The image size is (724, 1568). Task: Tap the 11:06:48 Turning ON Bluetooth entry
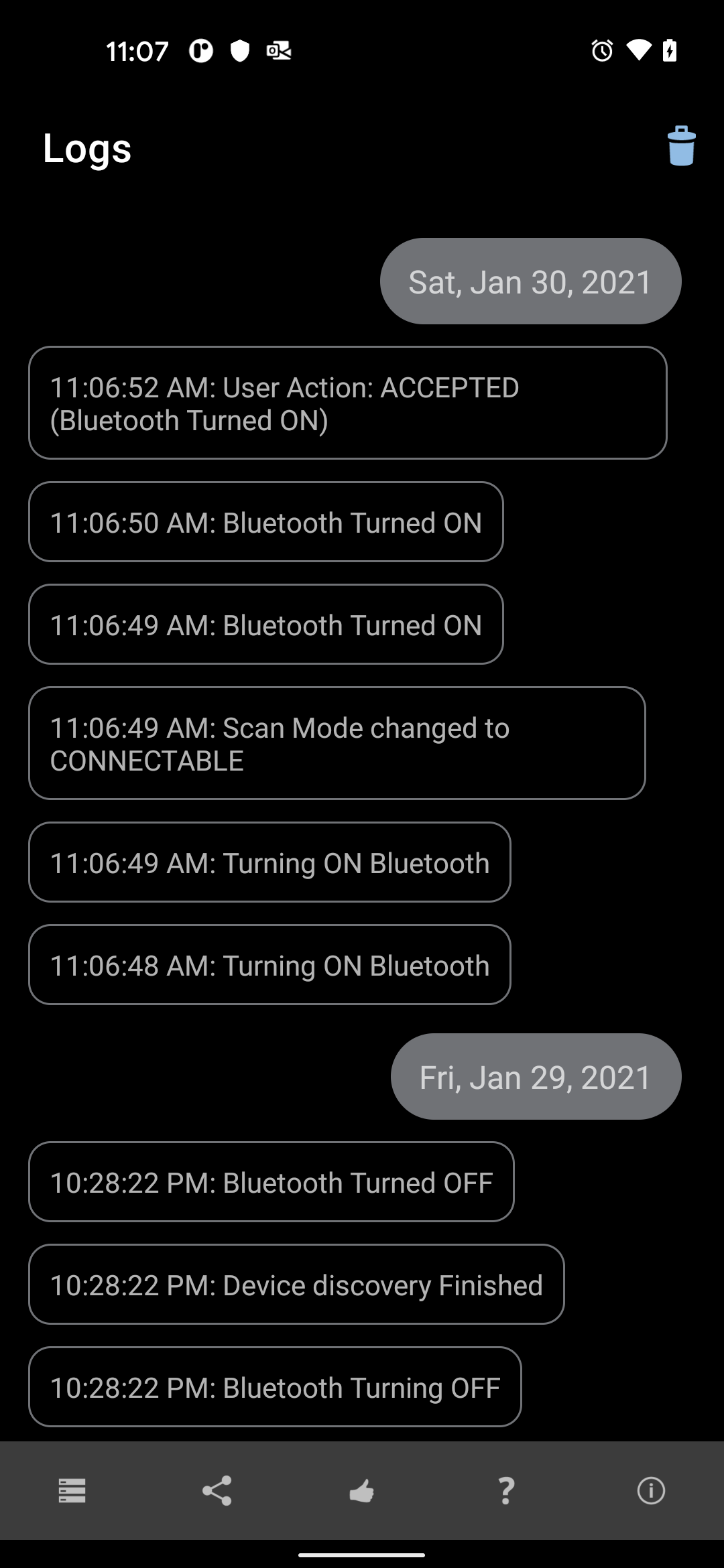point(269,965)
